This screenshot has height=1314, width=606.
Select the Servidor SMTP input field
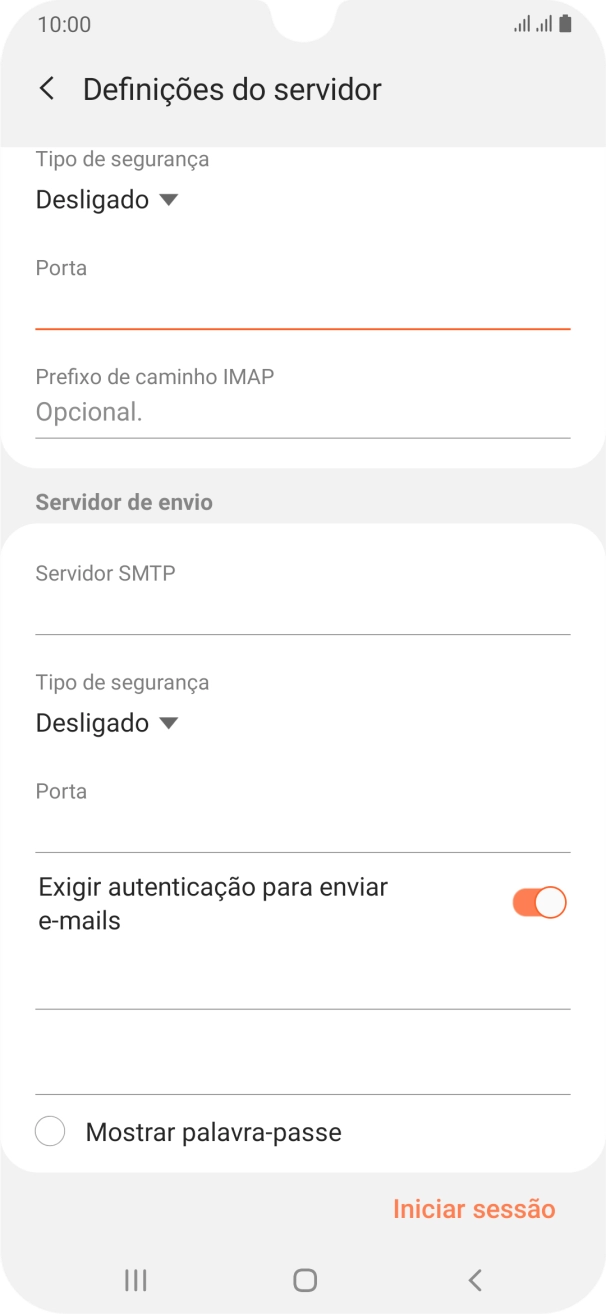pos(302,612)
